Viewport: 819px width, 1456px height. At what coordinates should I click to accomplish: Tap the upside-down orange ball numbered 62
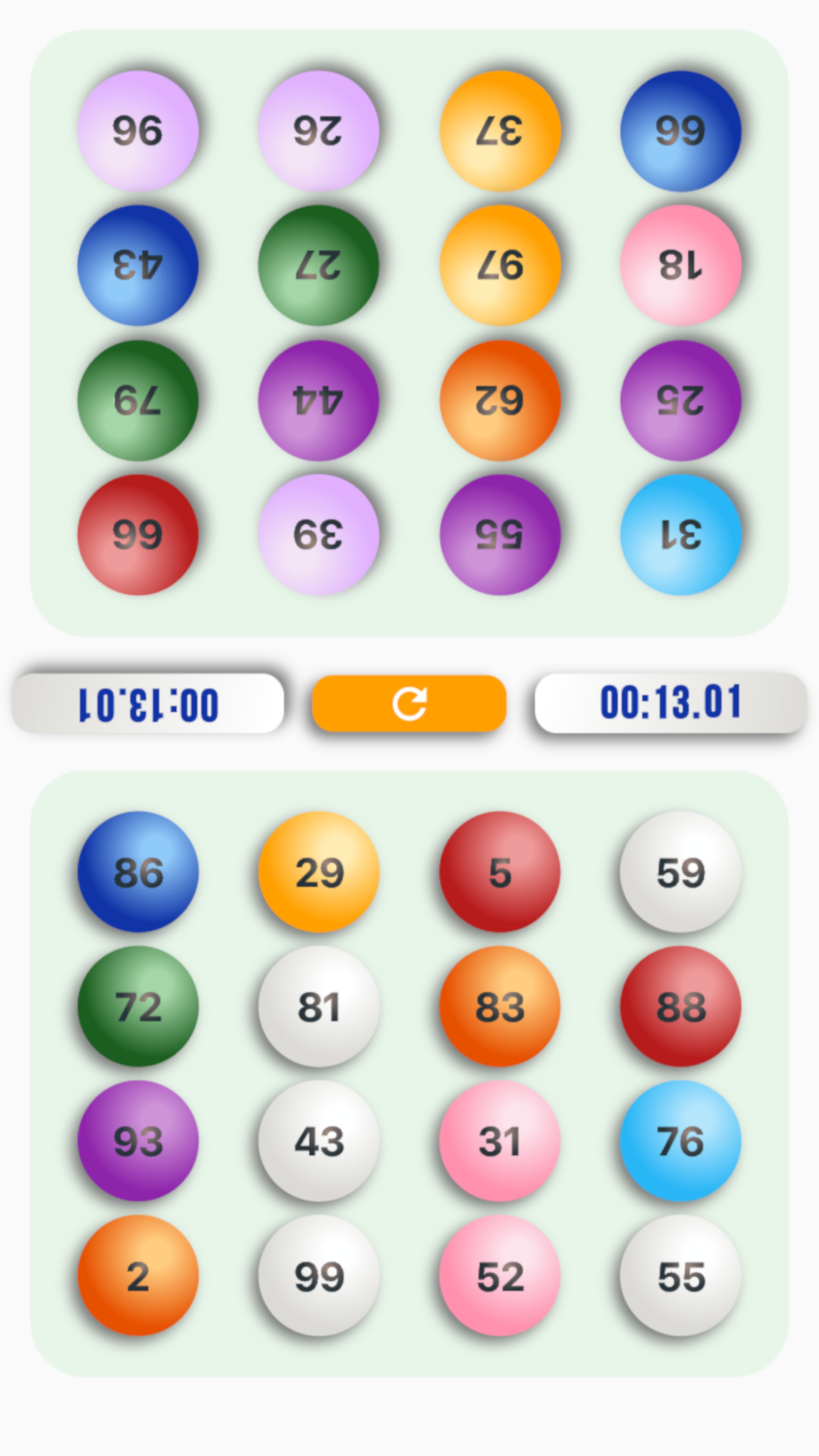500,400
